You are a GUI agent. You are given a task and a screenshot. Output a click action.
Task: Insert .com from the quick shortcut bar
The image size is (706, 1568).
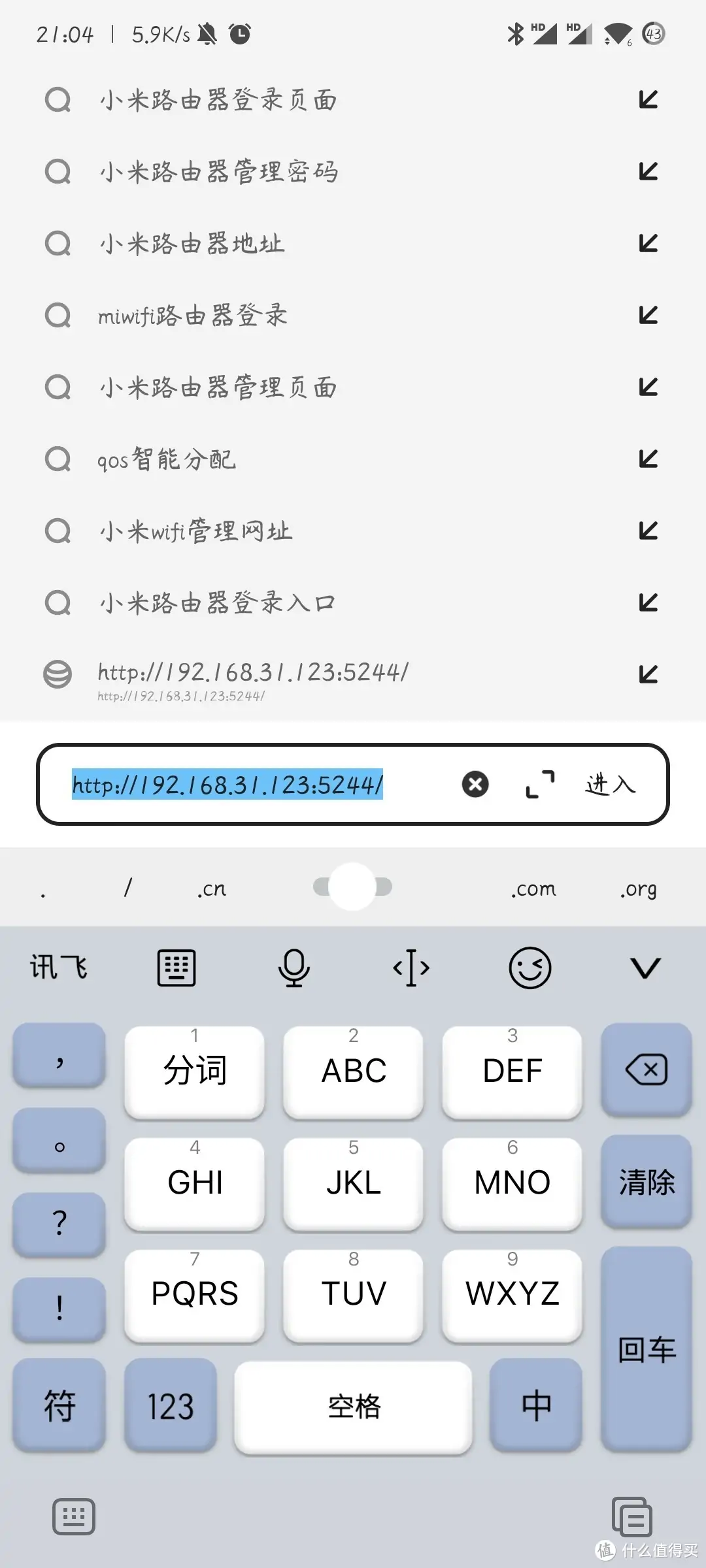coord(534,888)
